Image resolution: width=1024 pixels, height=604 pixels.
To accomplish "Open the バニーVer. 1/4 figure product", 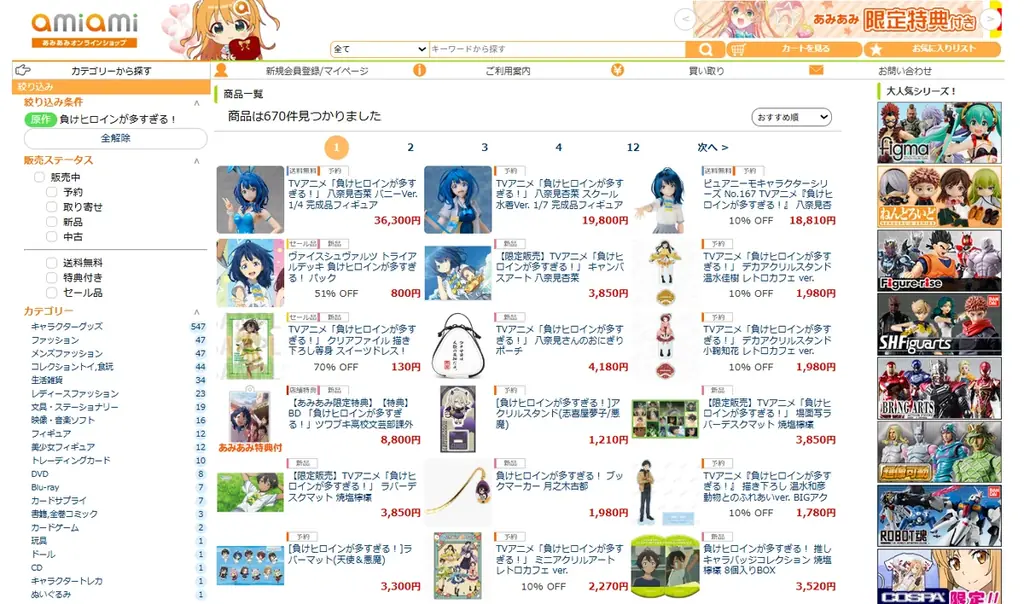I will [x=353, y=195].
